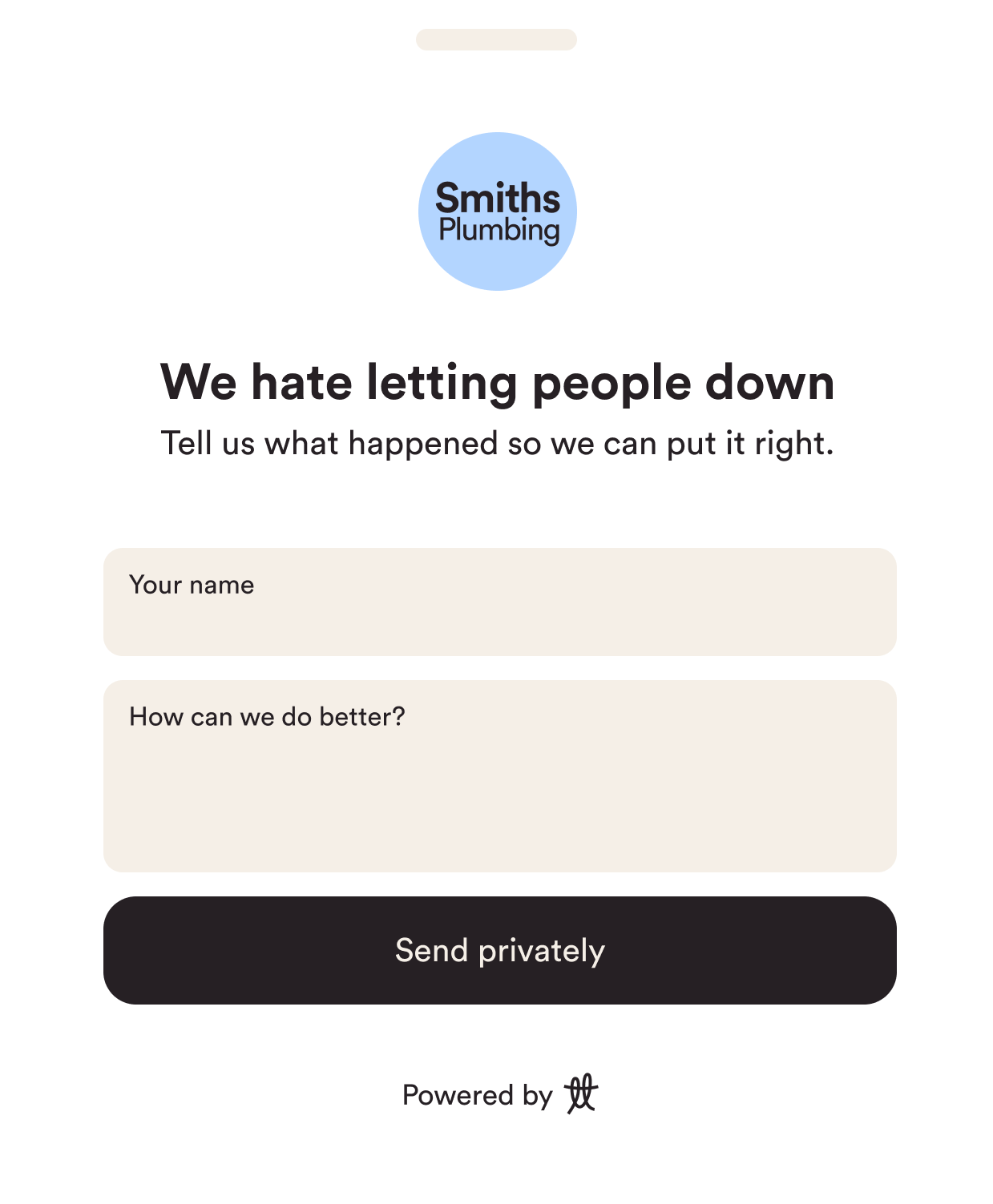
Task: Tap the Your name field
Action: (499, 602)
